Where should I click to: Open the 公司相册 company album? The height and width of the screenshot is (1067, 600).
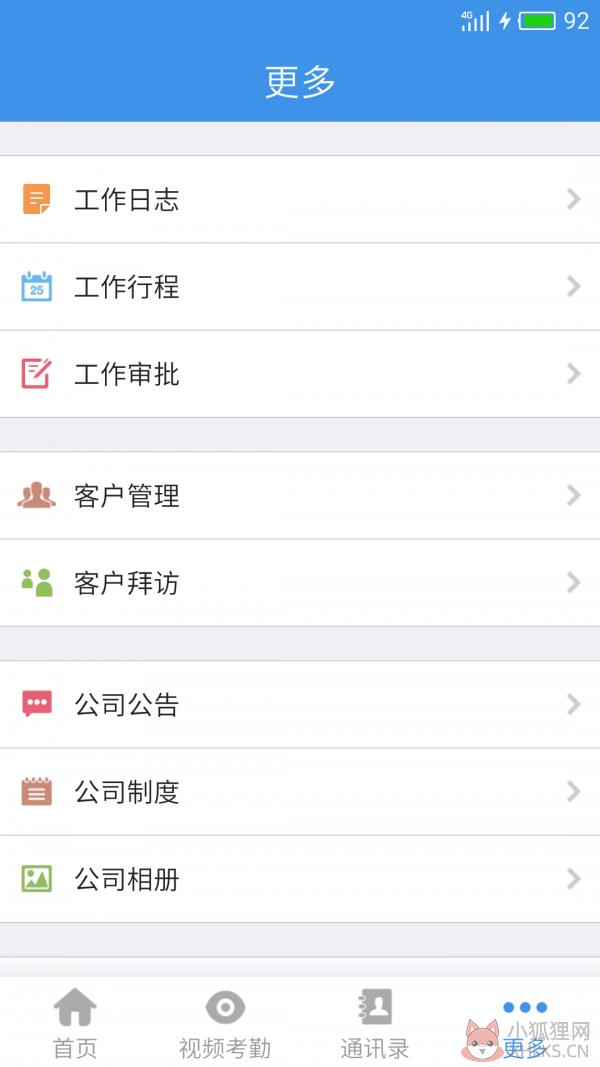tap(300, 879)
